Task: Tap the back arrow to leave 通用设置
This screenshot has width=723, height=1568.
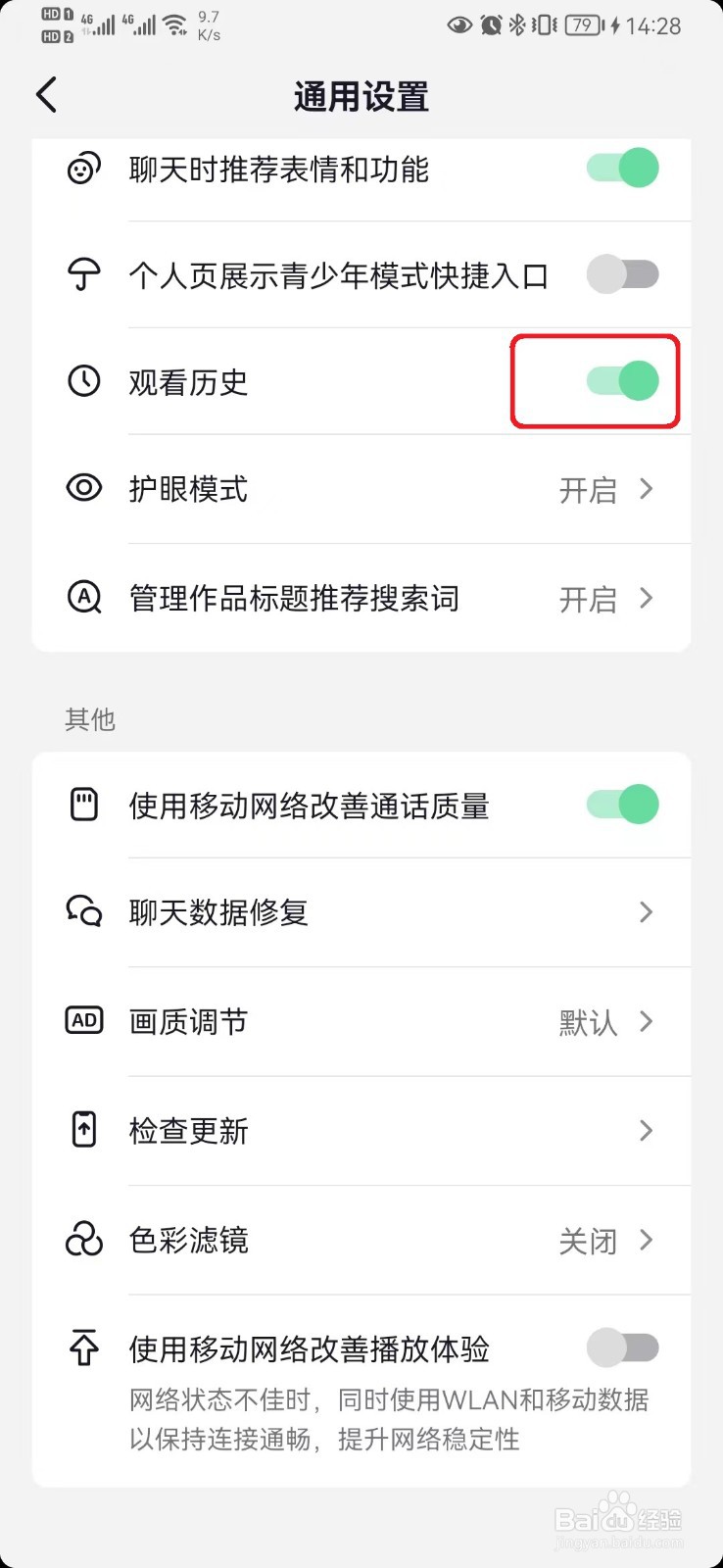Action: coord(45,94)
